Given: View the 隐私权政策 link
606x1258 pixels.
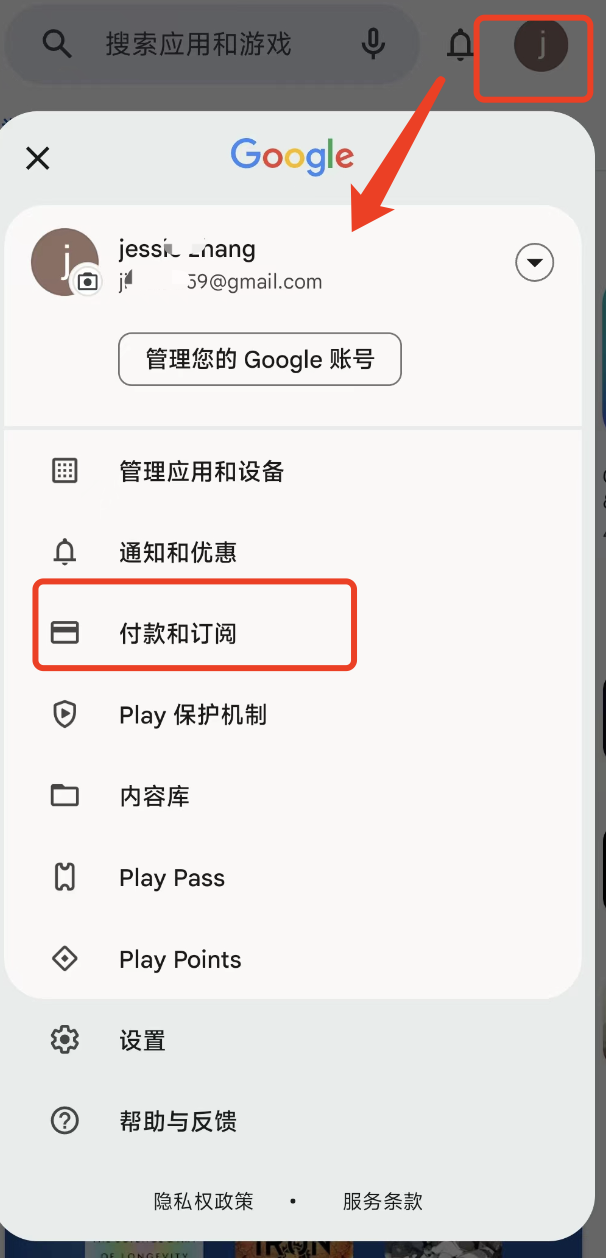Looking at the screenshot, I should tap(204, 1201).
